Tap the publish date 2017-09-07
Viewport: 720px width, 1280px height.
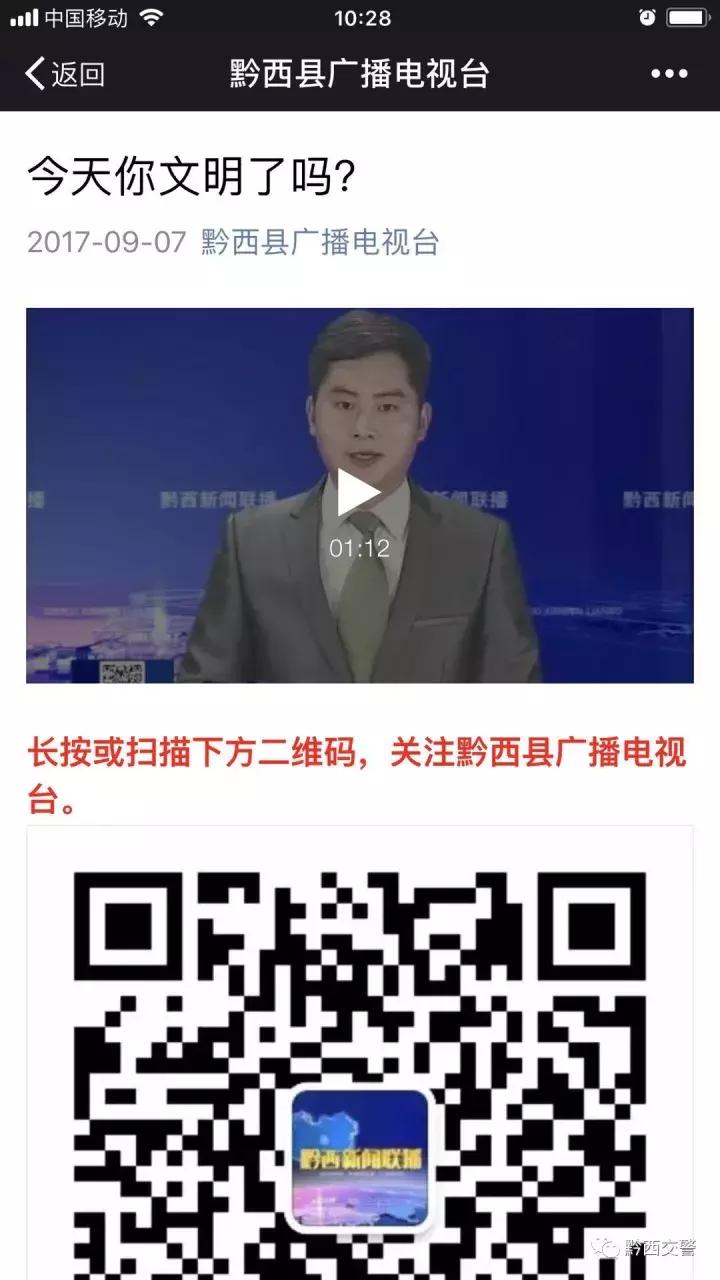pyautogui.click(x=105, y=241)
